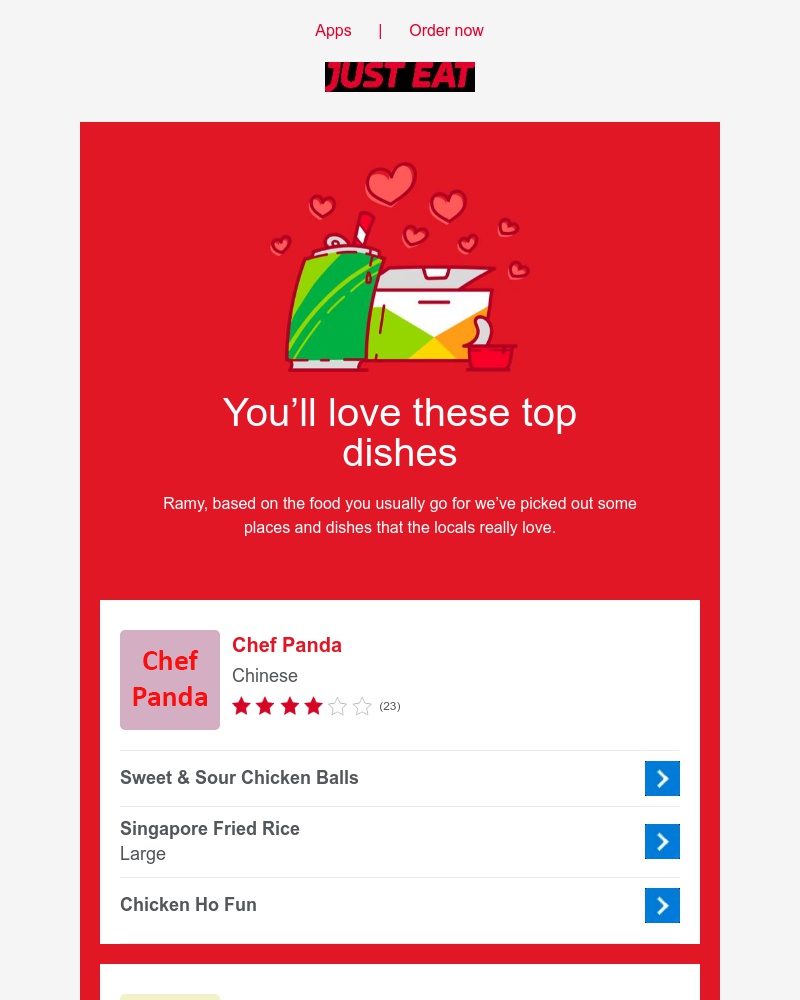Open the Apps link
This screenshot has width=800, height=1000.
(x=333, y=30)
